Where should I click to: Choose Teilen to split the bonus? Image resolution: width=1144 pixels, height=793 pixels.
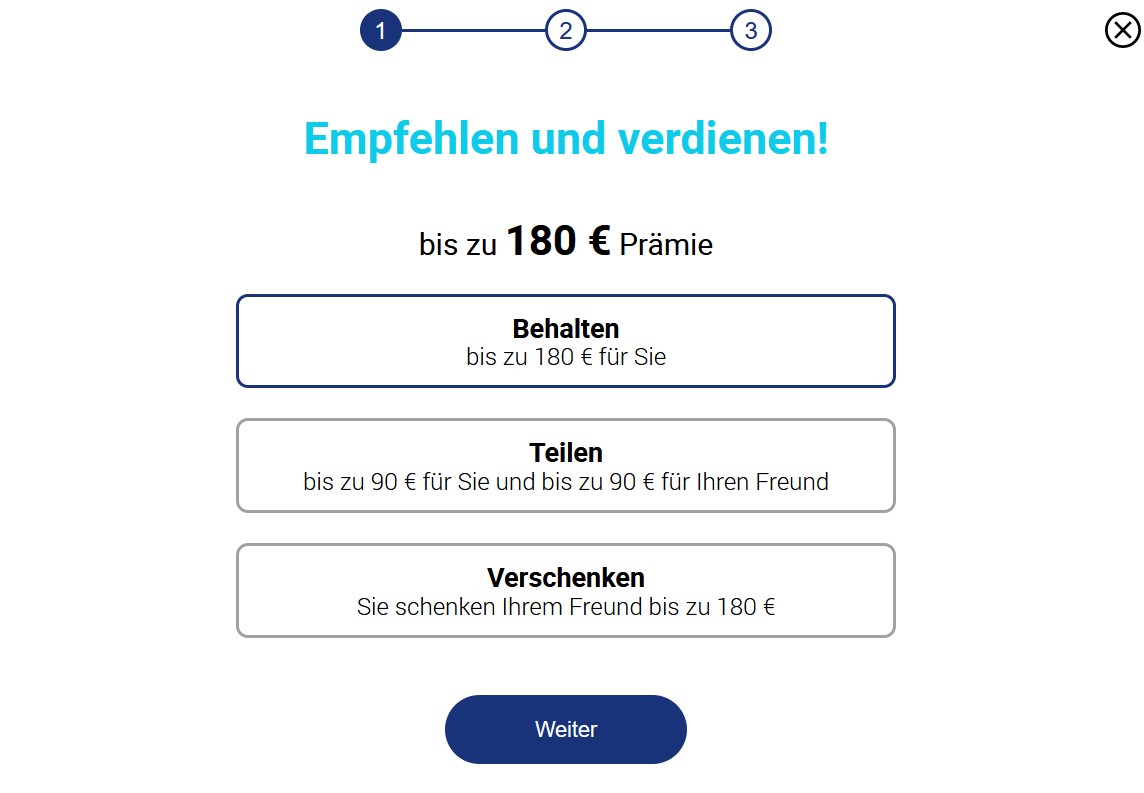coord(565,466)
